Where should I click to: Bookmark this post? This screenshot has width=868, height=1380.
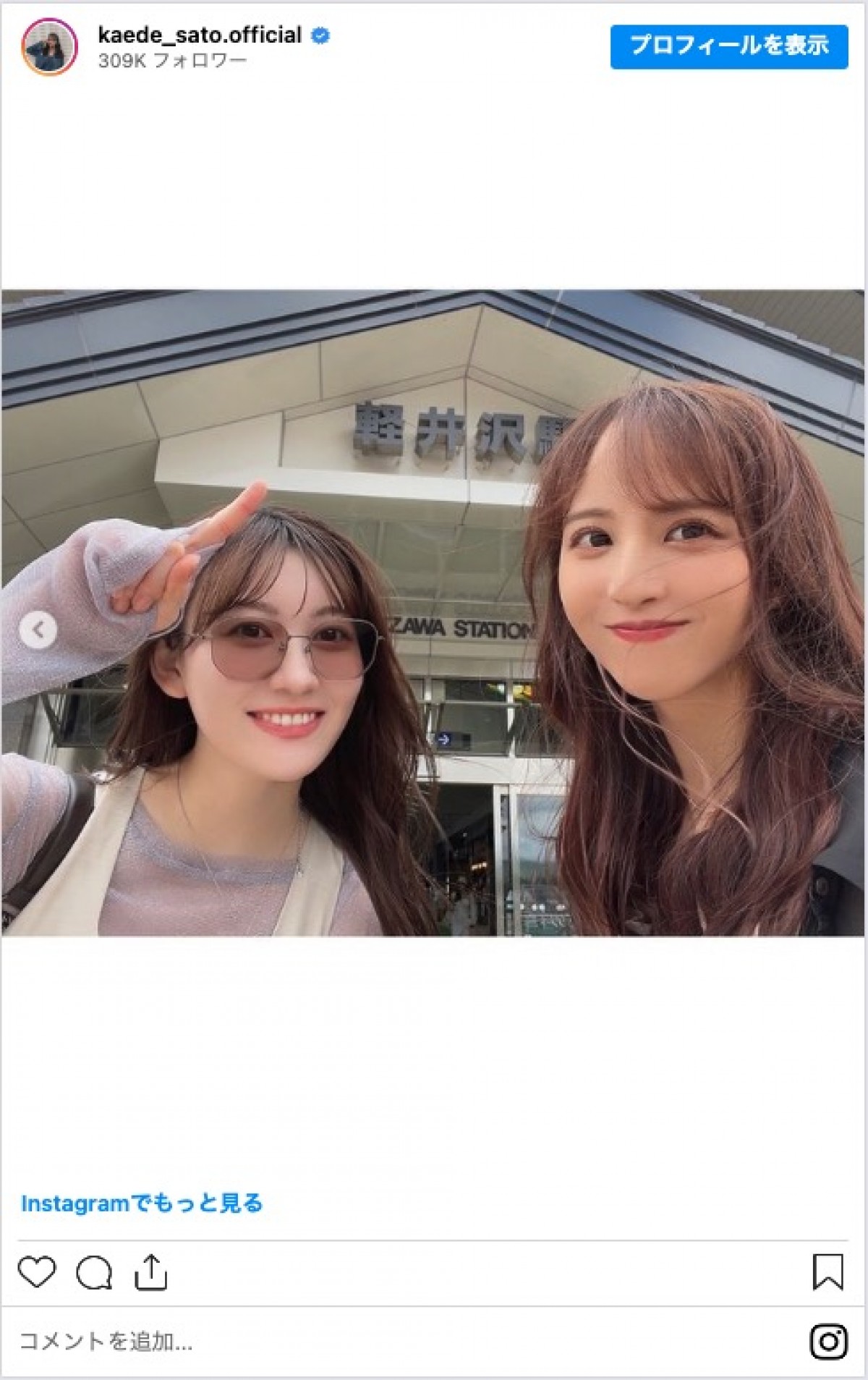click(827, 1271)
